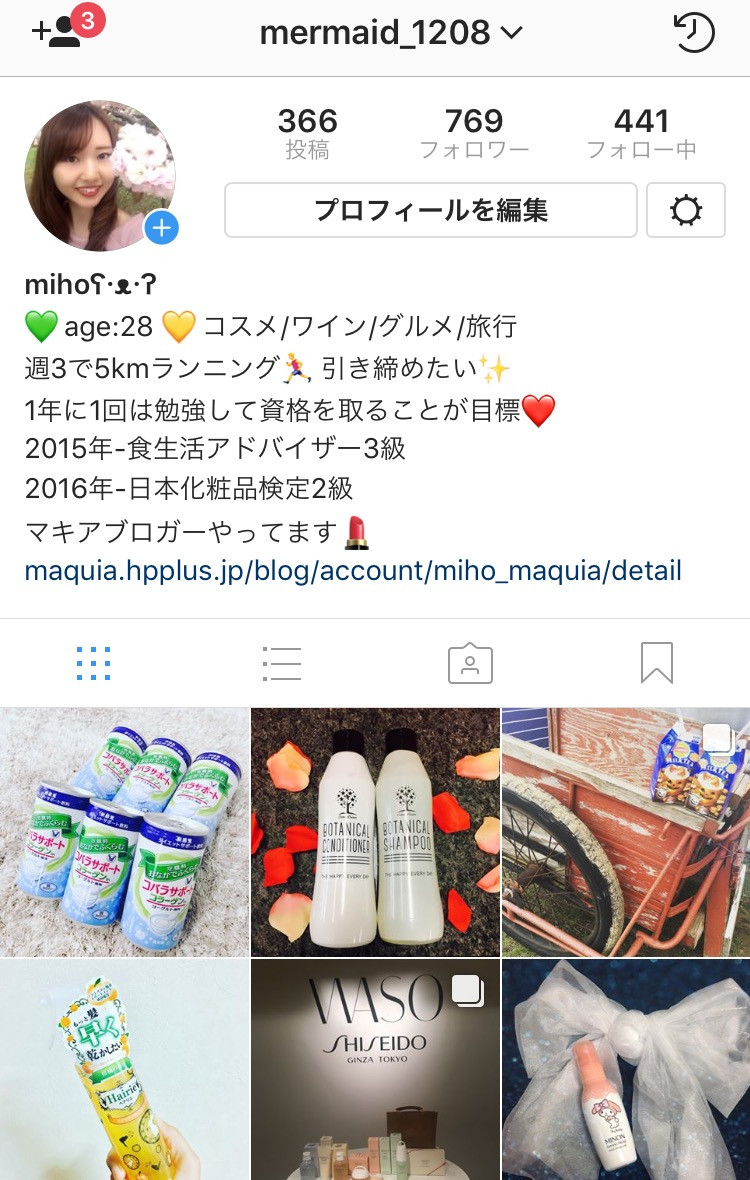Open the Botanical Conditioner and Shampoo post

[375, 832]
